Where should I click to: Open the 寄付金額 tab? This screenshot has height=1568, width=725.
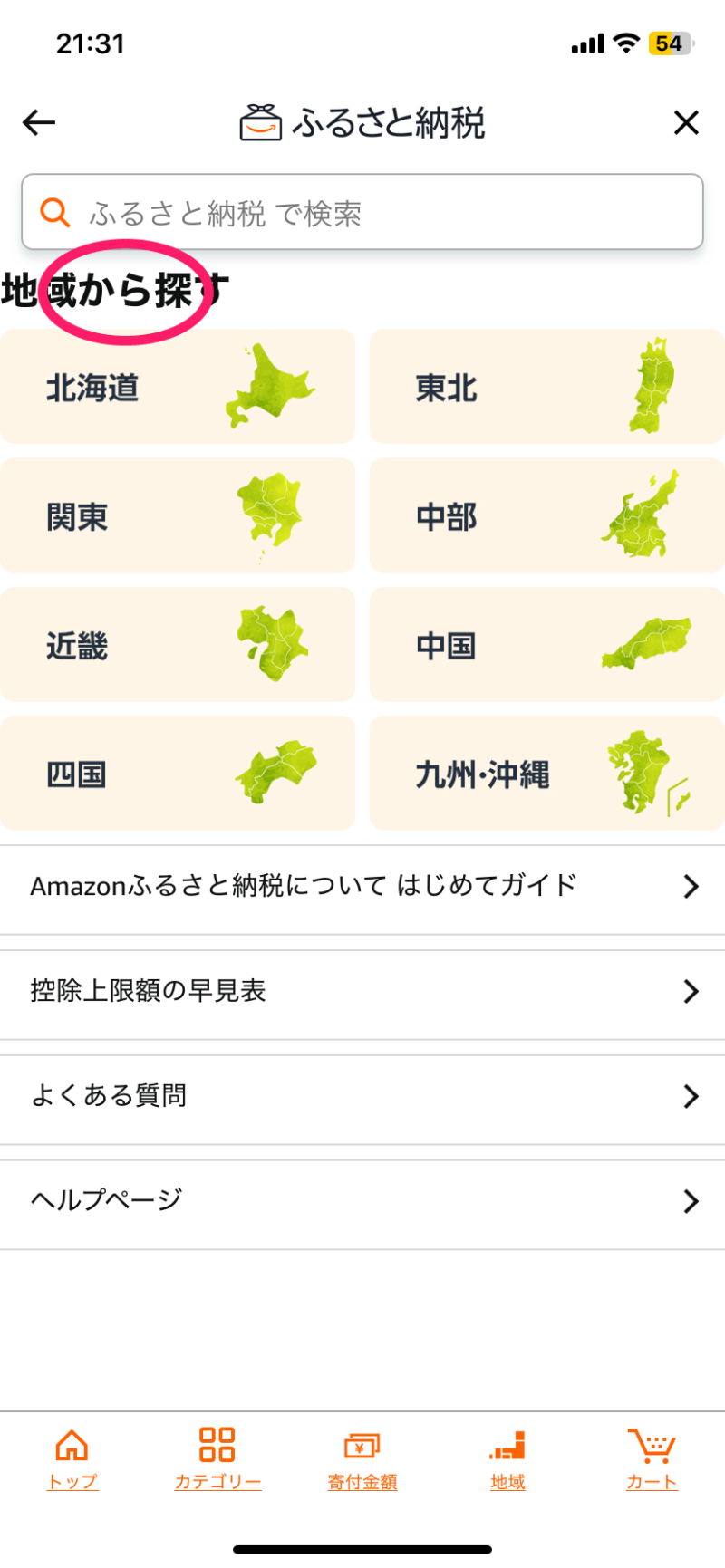(x=362, y=1458)
